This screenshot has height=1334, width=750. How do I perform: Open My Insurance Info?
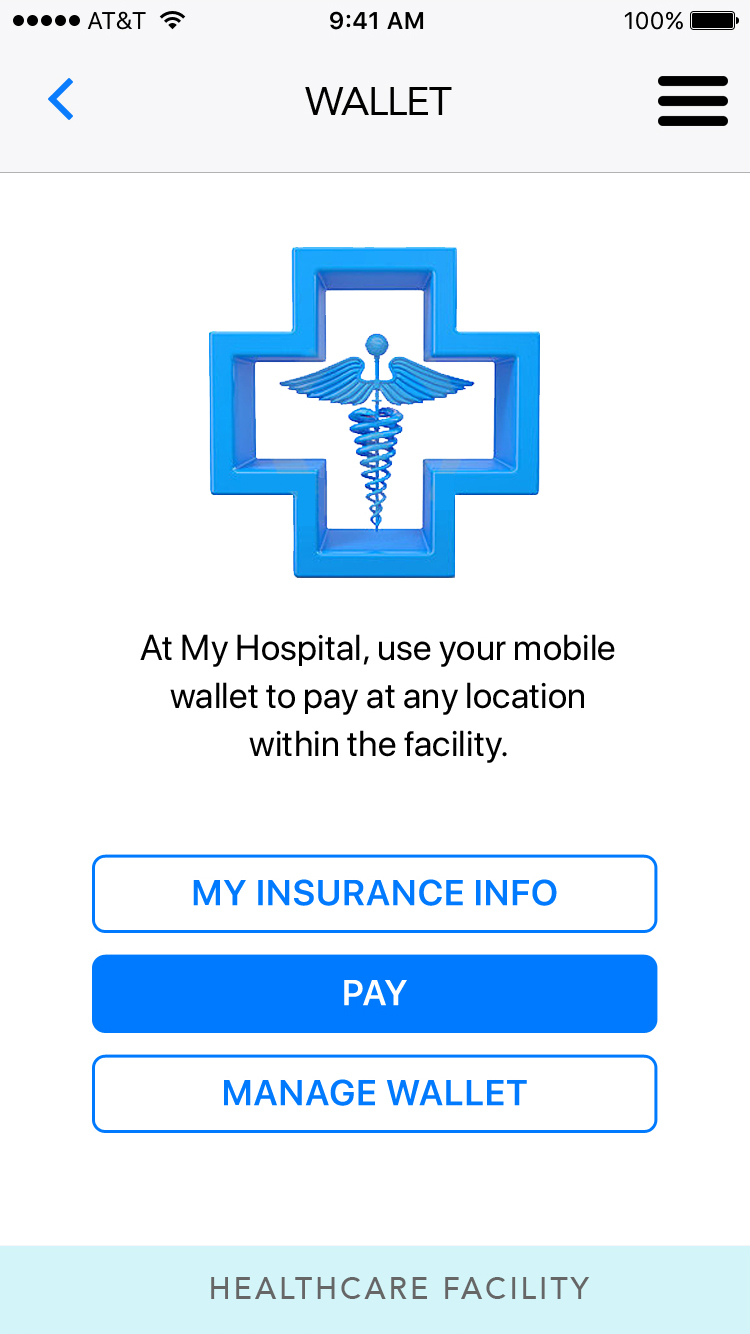(374, 893)
